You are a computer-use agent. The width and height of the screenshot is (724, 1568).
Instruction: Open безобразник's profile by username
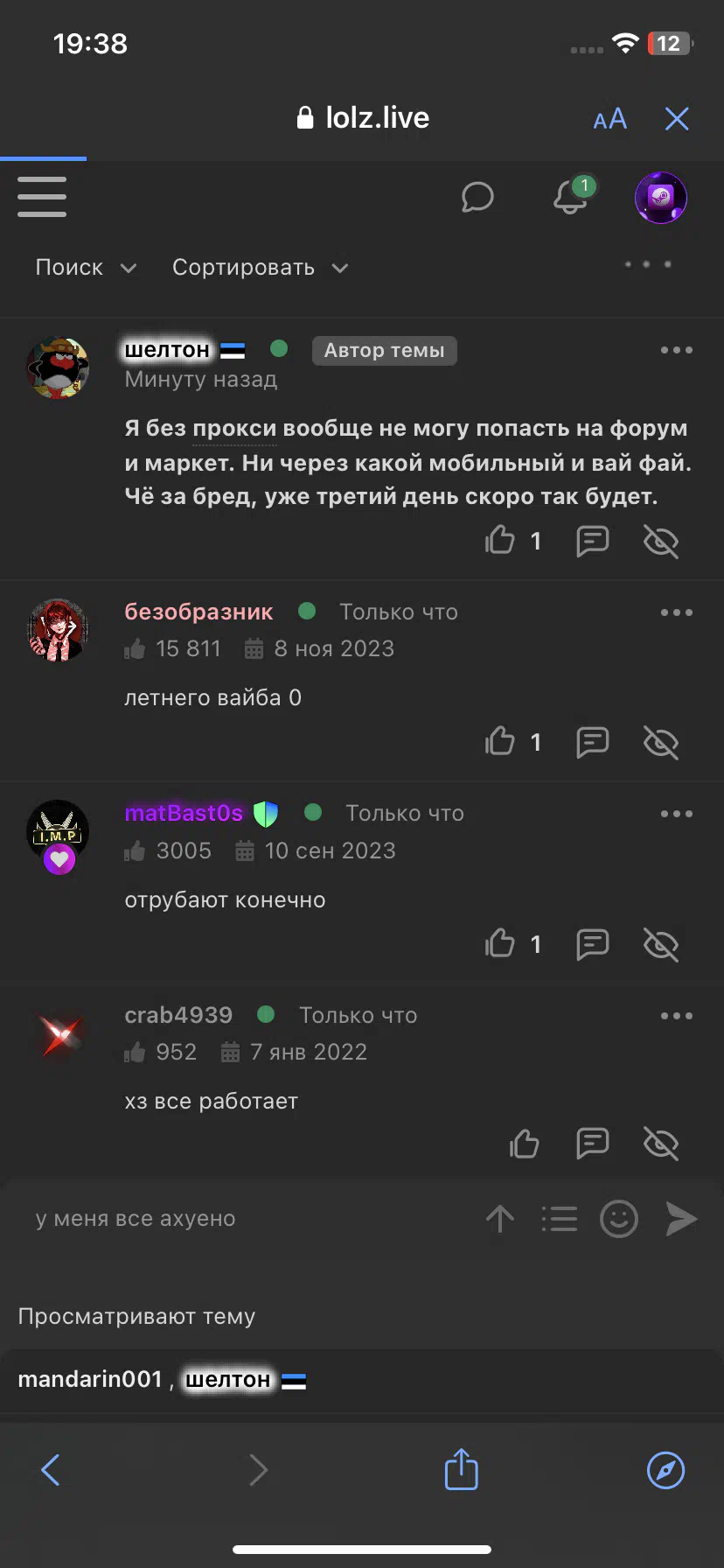click(x=198, y=612)
